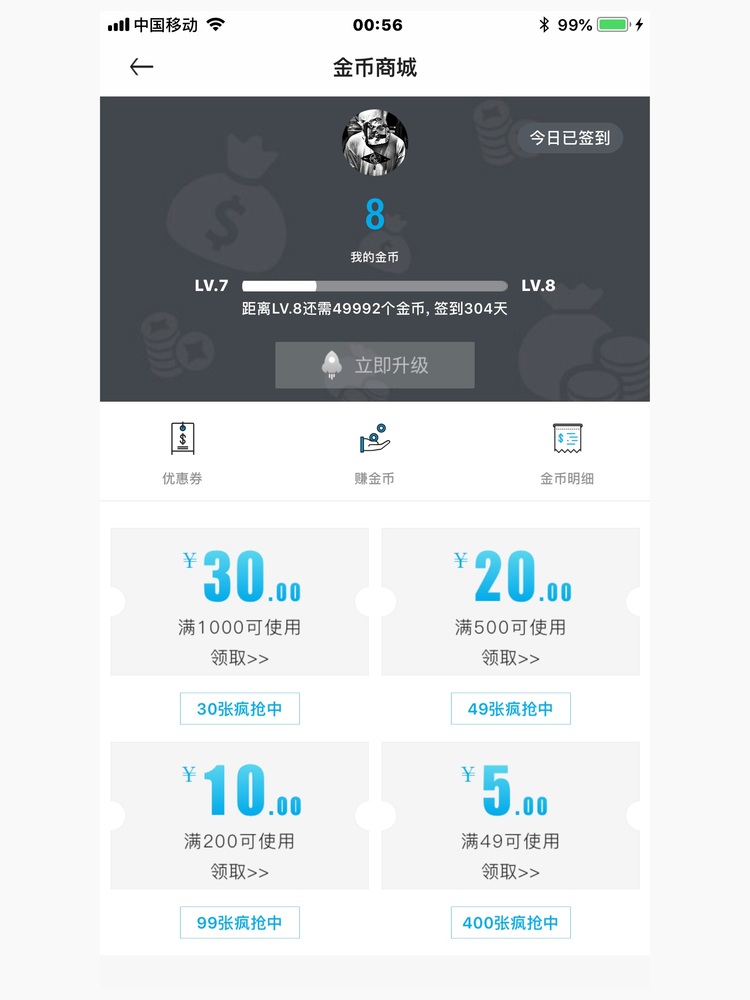Open 赚金币 earn coins page
750x1000 pixels.
click(x=375, y=452)
